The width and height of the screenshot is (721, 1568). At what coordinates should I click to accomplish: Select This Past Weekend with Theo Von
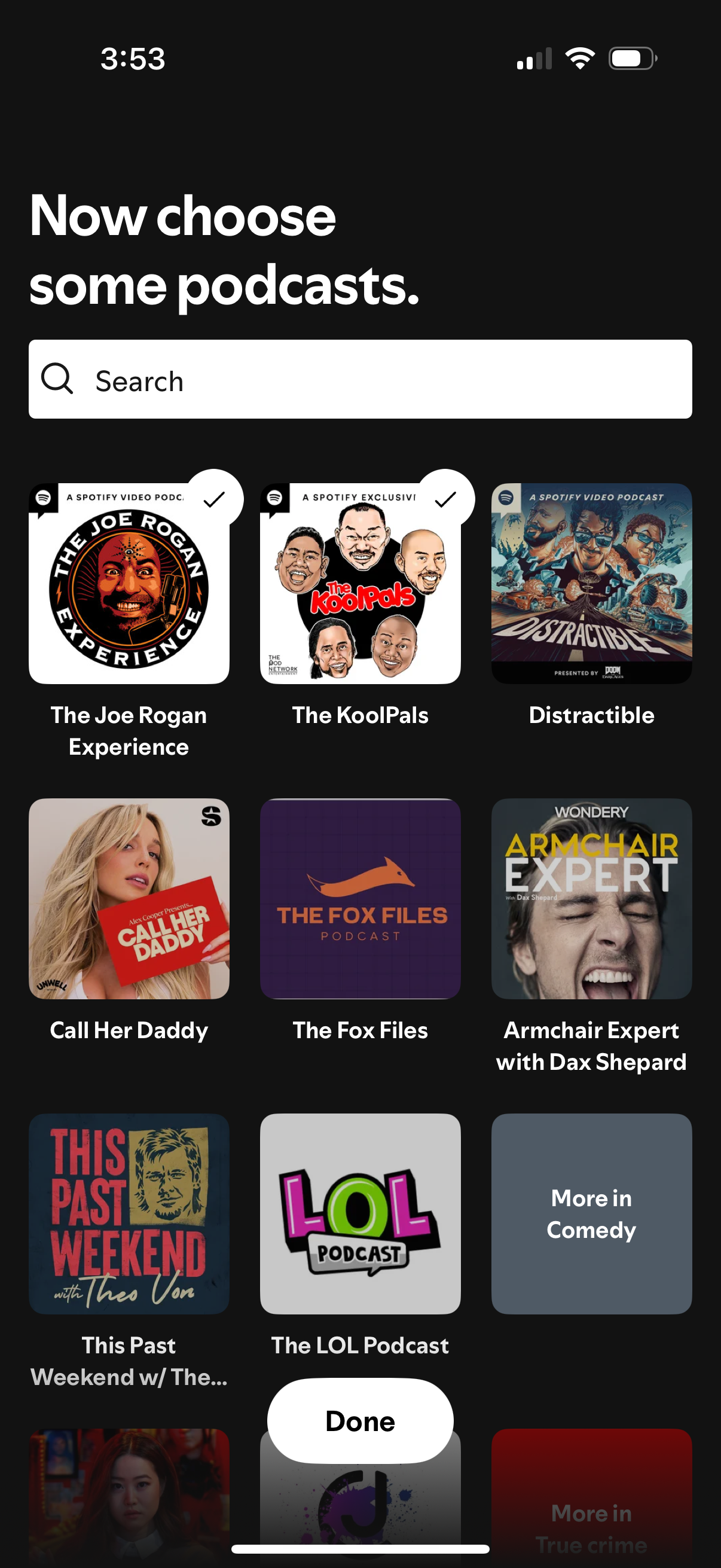tap(129, 1215)
